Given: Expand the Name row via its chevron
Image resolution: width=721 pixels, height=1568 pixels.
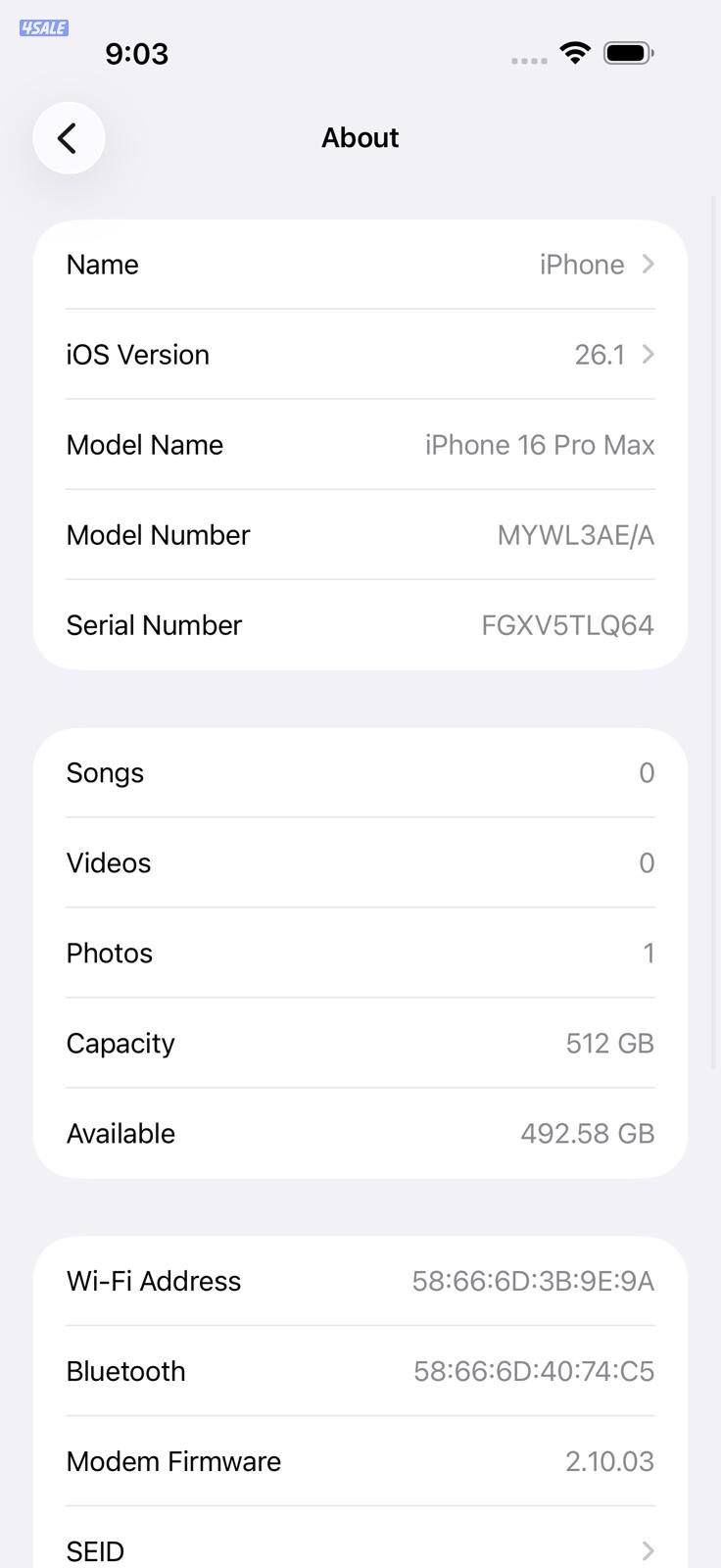Looking at the screenshot, I should [647, 264].
